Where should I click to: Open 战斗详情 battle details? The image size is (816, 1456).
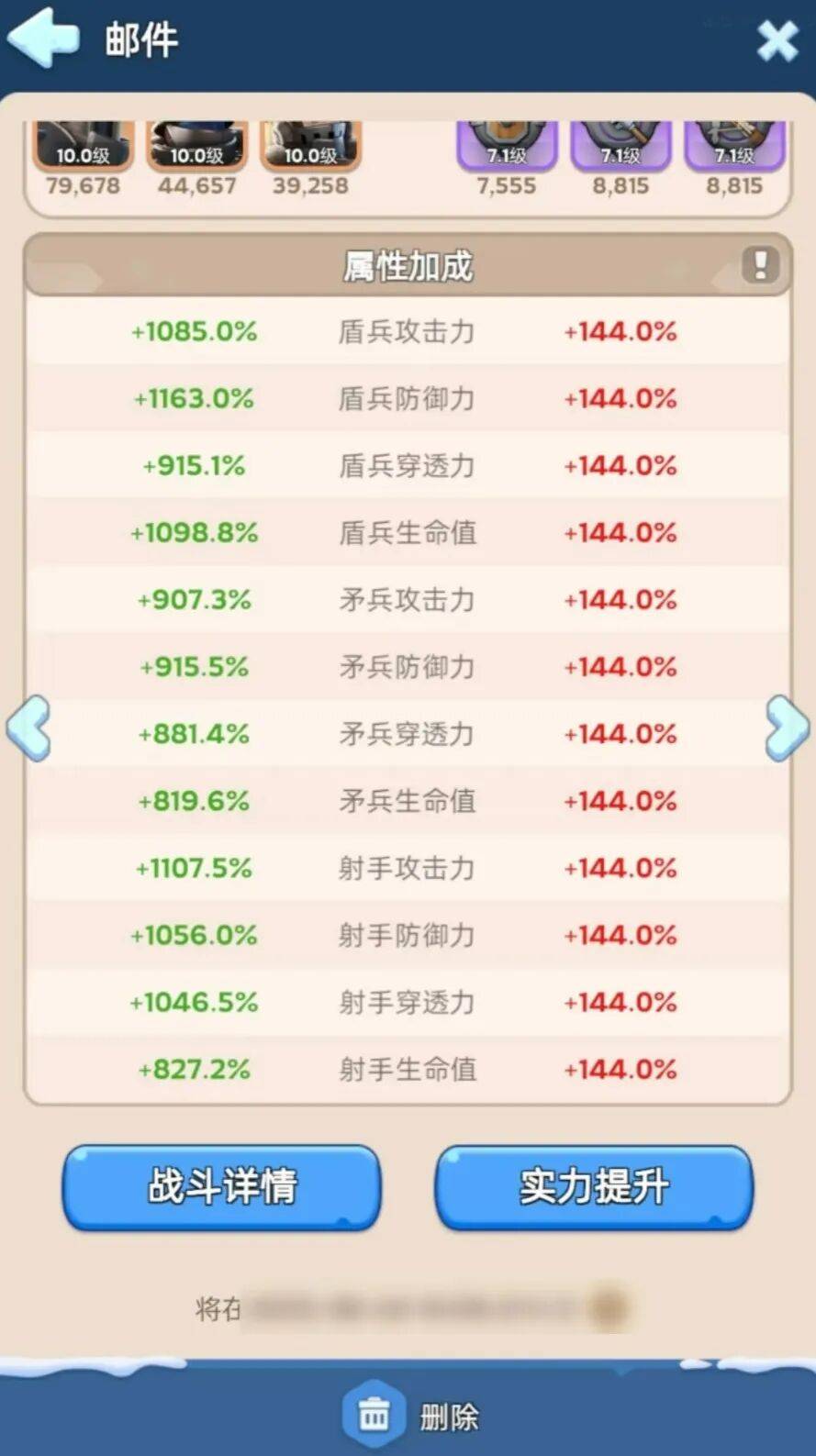coord(221,1186)
